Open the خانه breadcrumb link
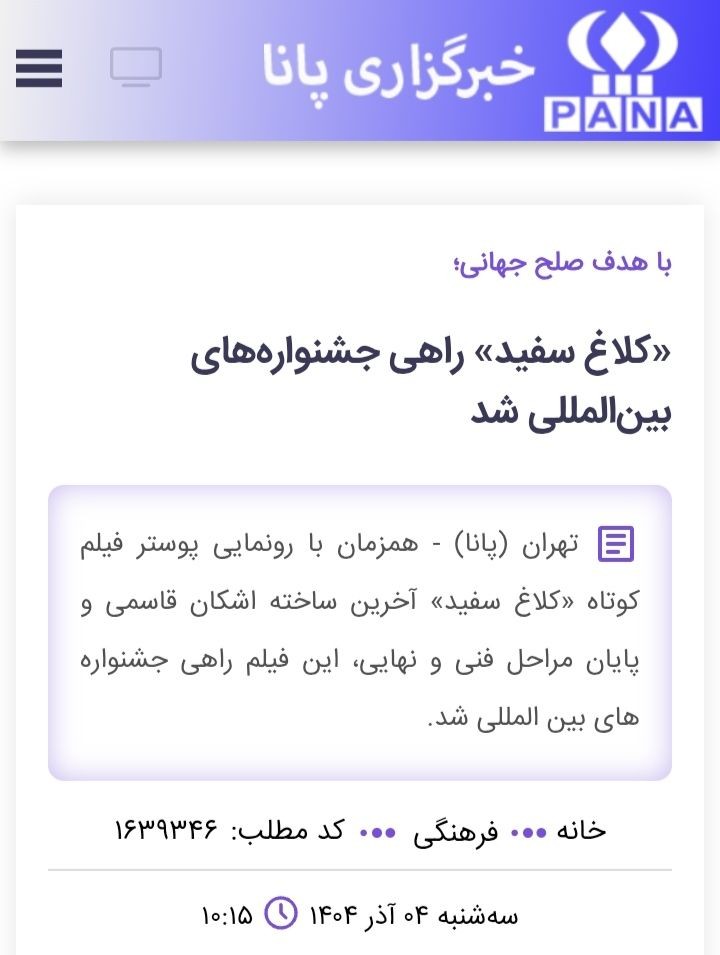 pos(580,831)
